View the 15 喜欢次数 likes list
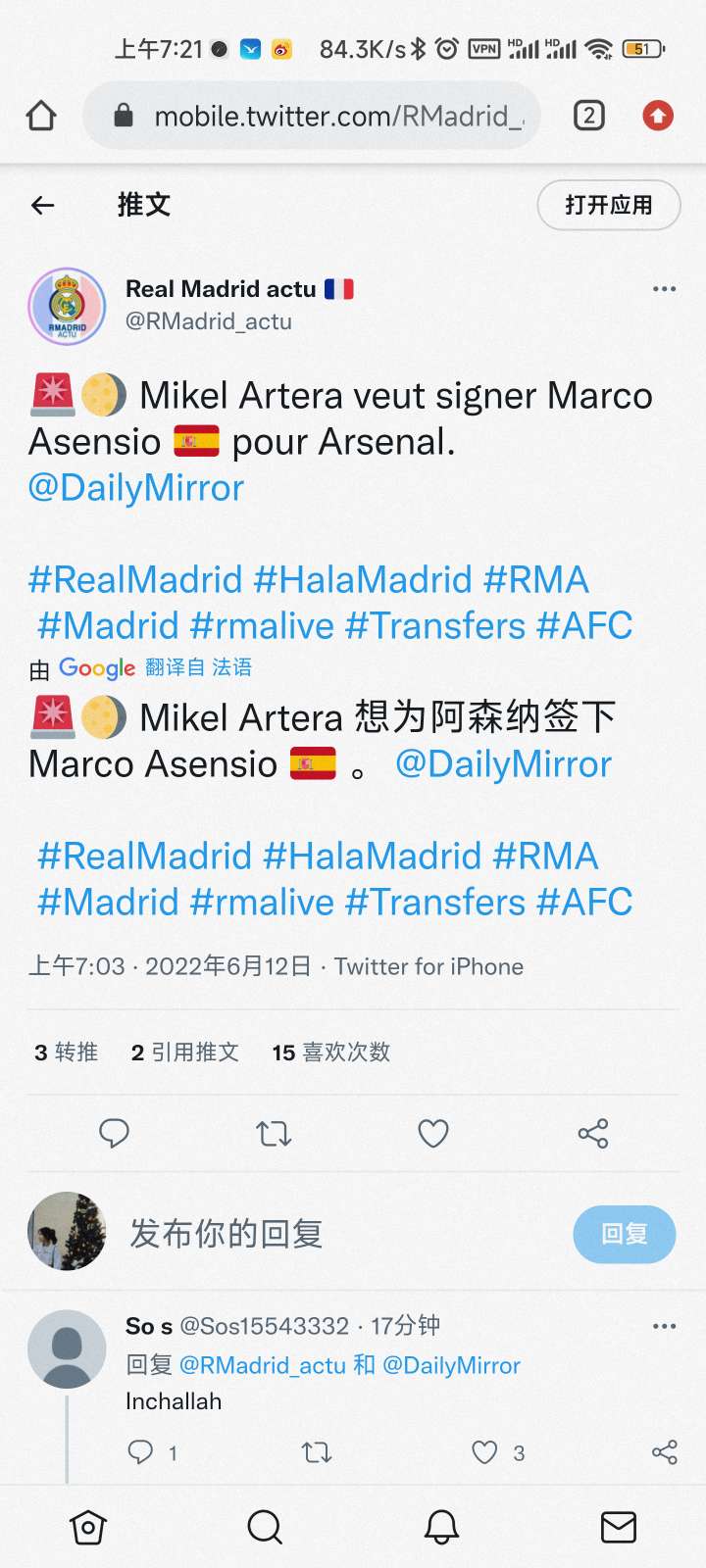The width and height of the screenshot is (706, 1568). 331,1053
